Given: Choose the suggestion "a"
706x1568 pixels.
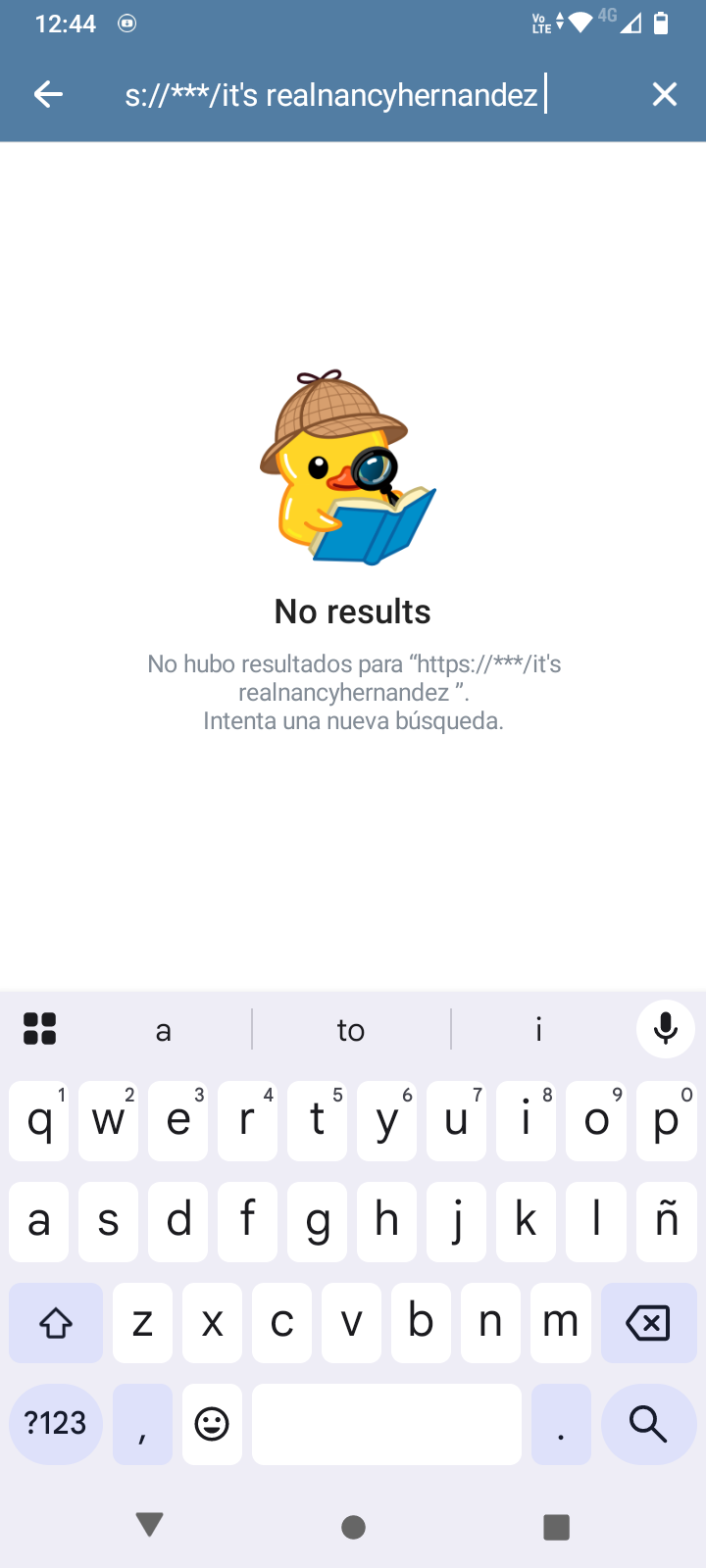Looking at the screenshot, I should pyautogui.click(x=164, y=1030).
